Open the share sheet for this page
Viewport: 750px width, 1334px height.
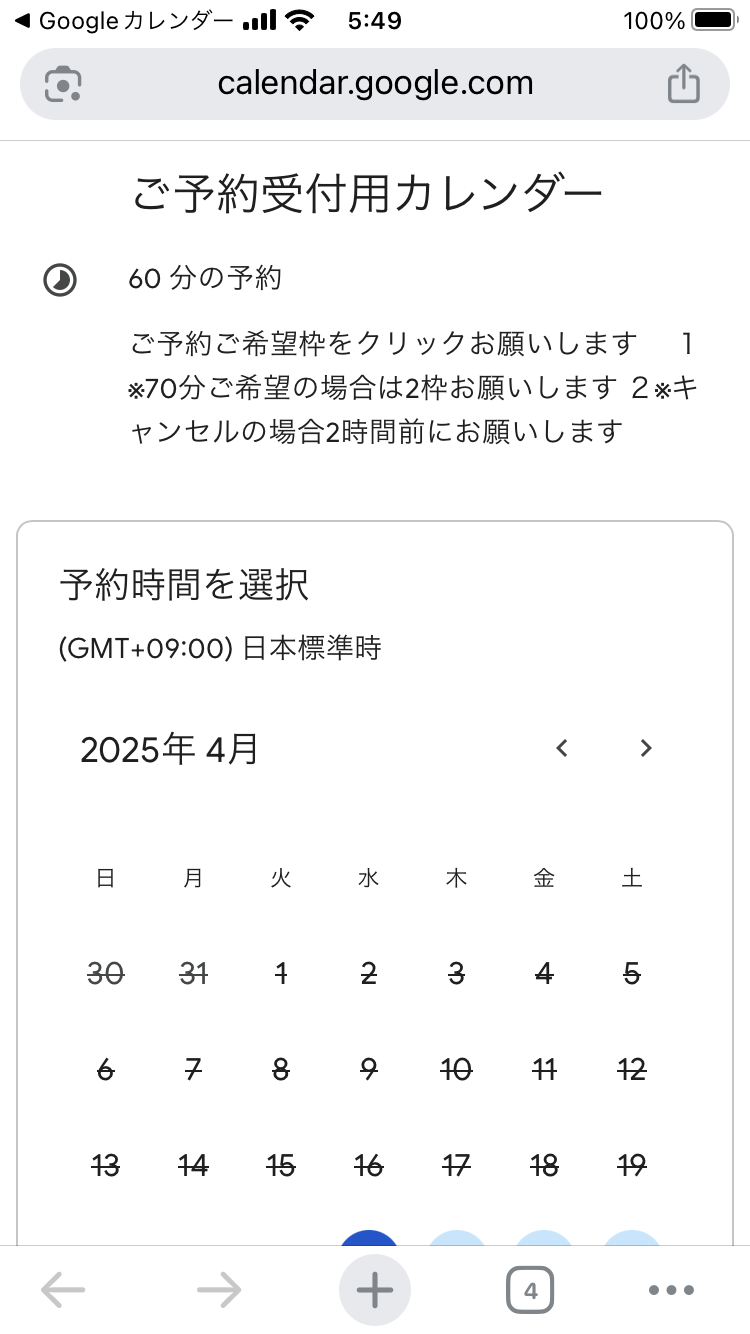coord(684,85)
